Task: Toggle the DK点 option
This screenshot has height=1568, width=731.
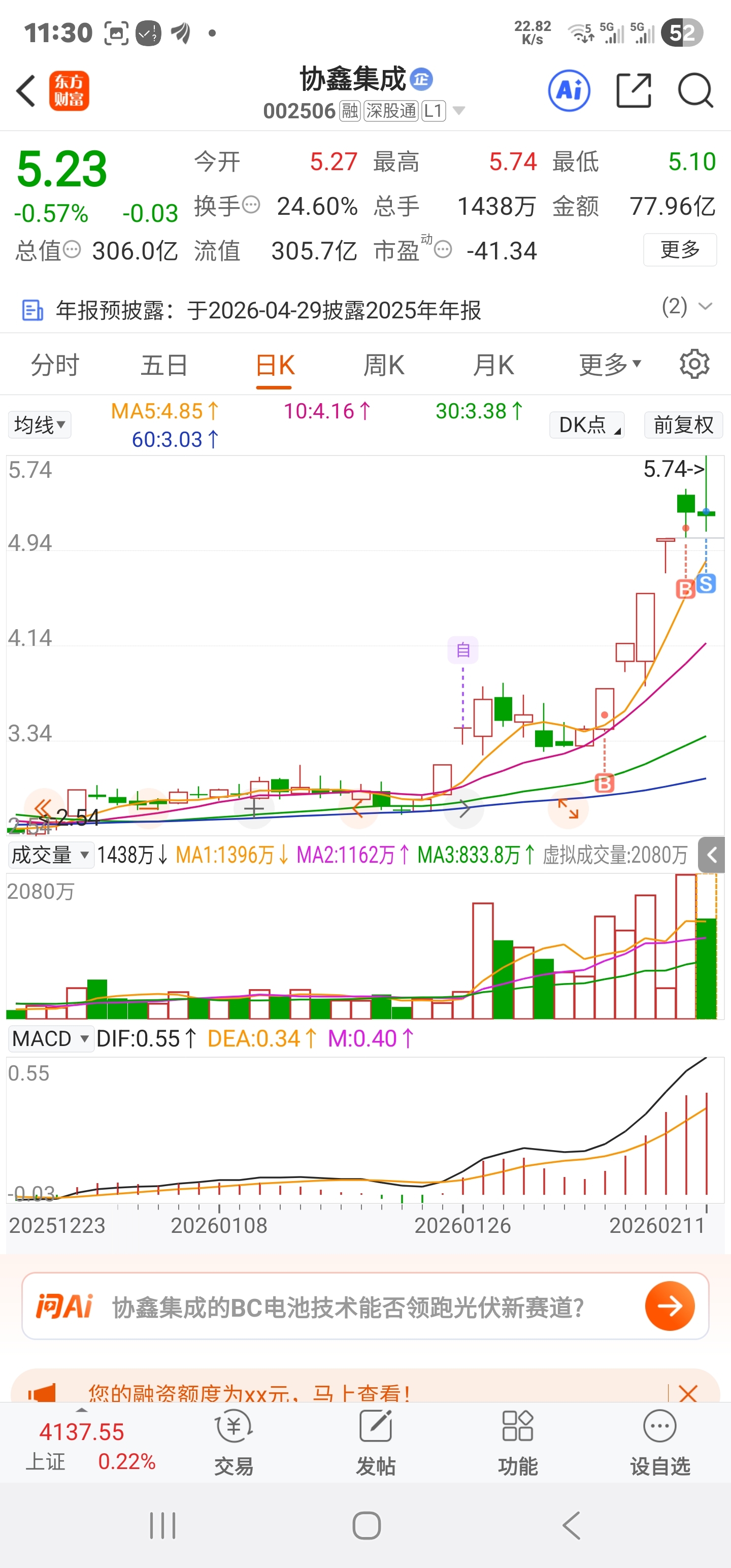Action: pos(587,425)
